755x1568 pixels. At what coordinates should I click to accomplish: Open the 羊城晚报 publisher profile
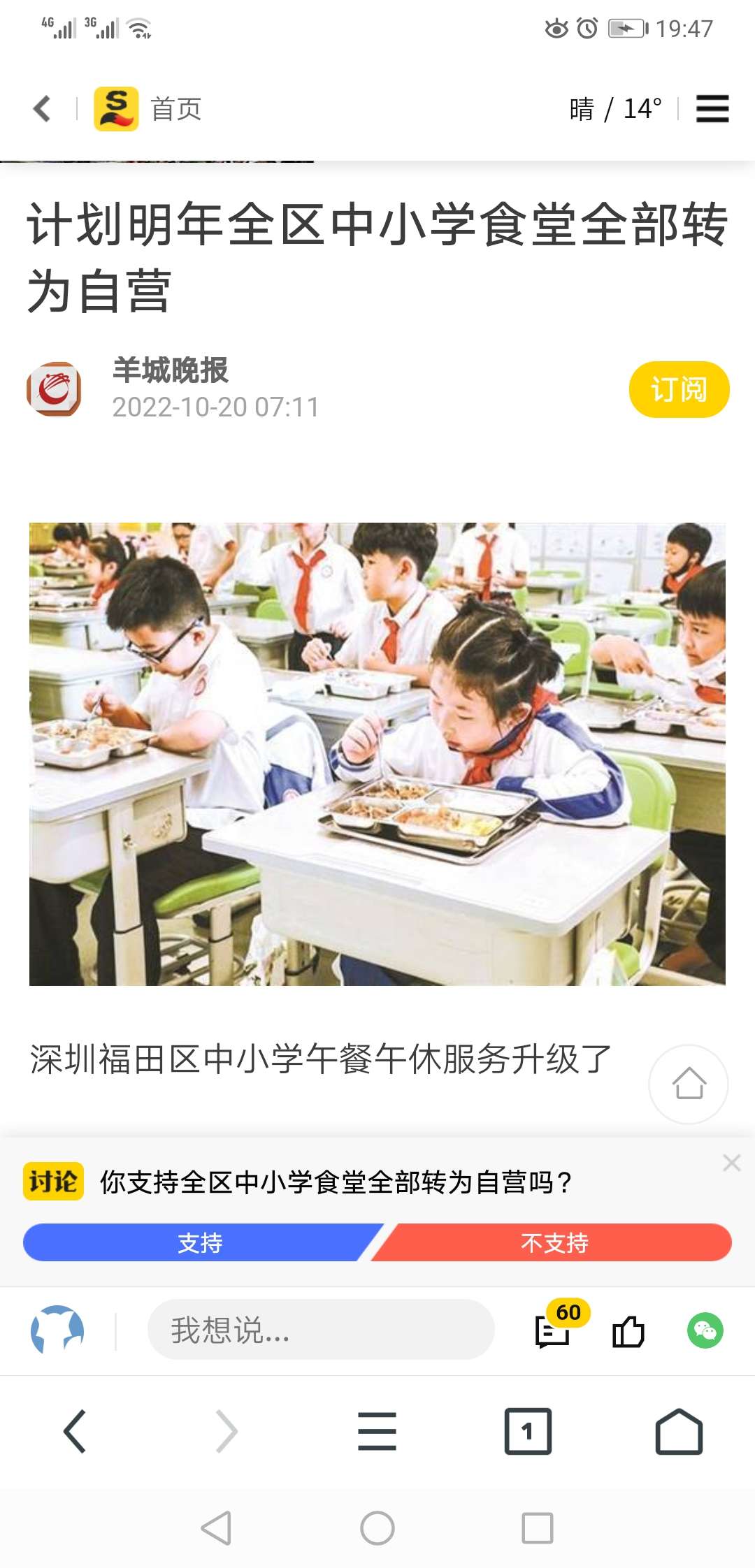(x=170, y=370)
